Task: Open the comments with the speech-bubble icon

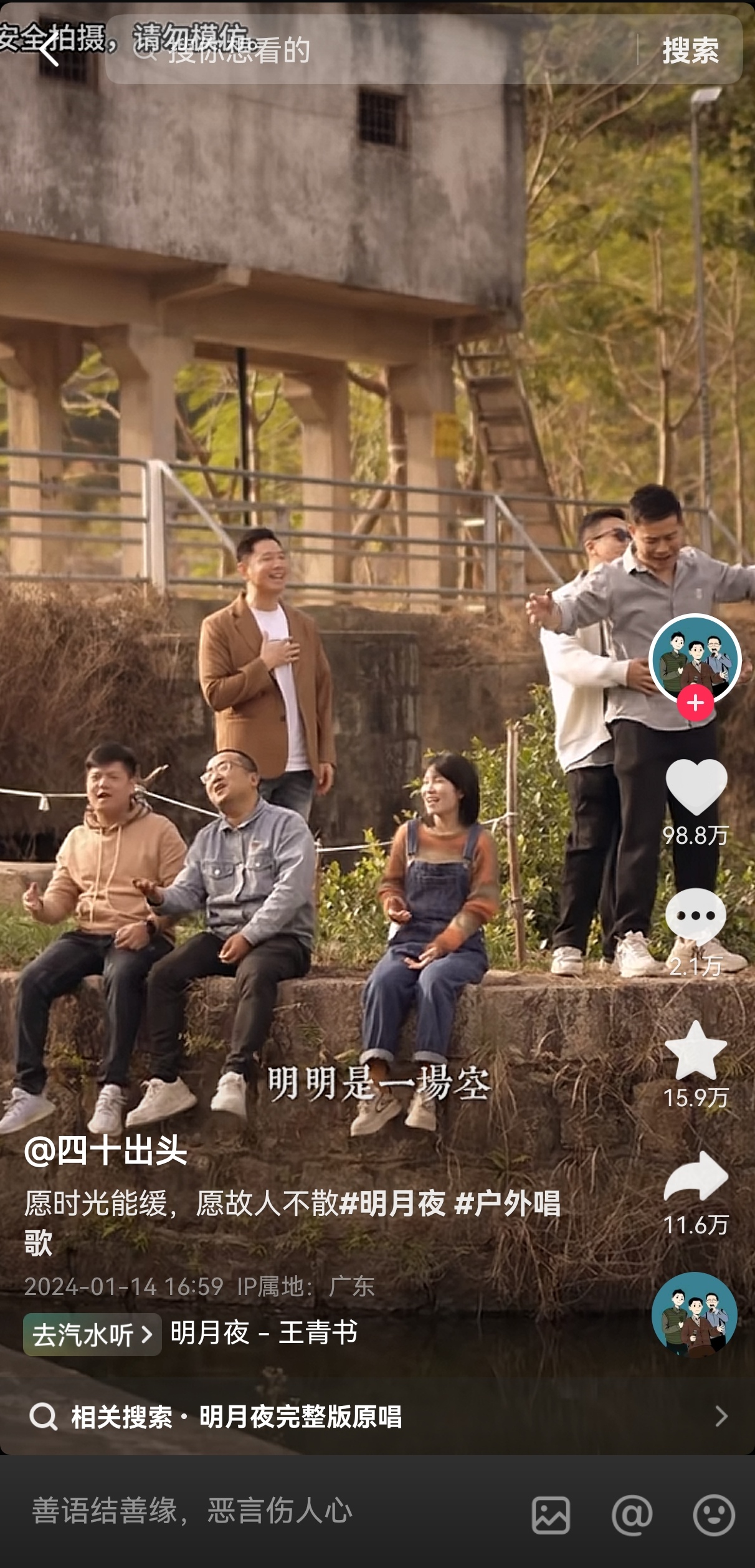Action: (x=695, y=917)
